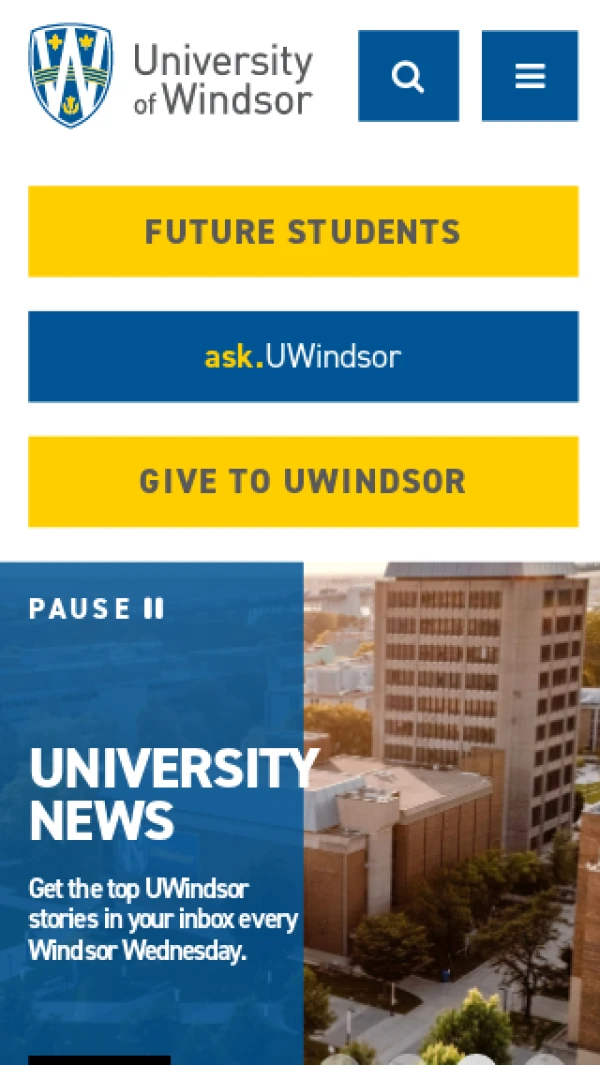Open the Future Students page
This screenshot has width=600, height=1065.
[303, 231]
